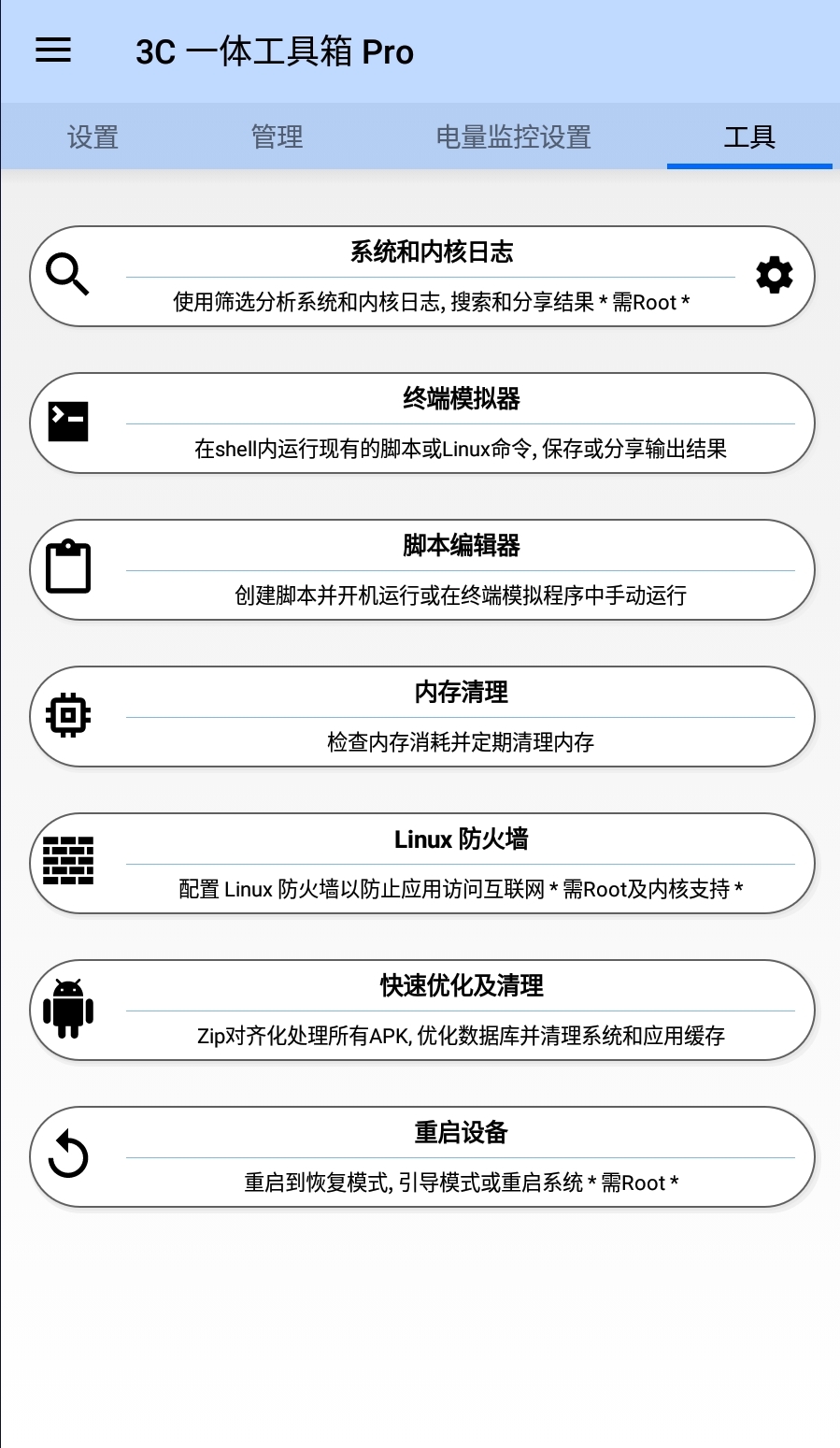This screenshot has height=1448, width=840.
Task: Open the hamburger drawer menu
Action: click(53, 50)
